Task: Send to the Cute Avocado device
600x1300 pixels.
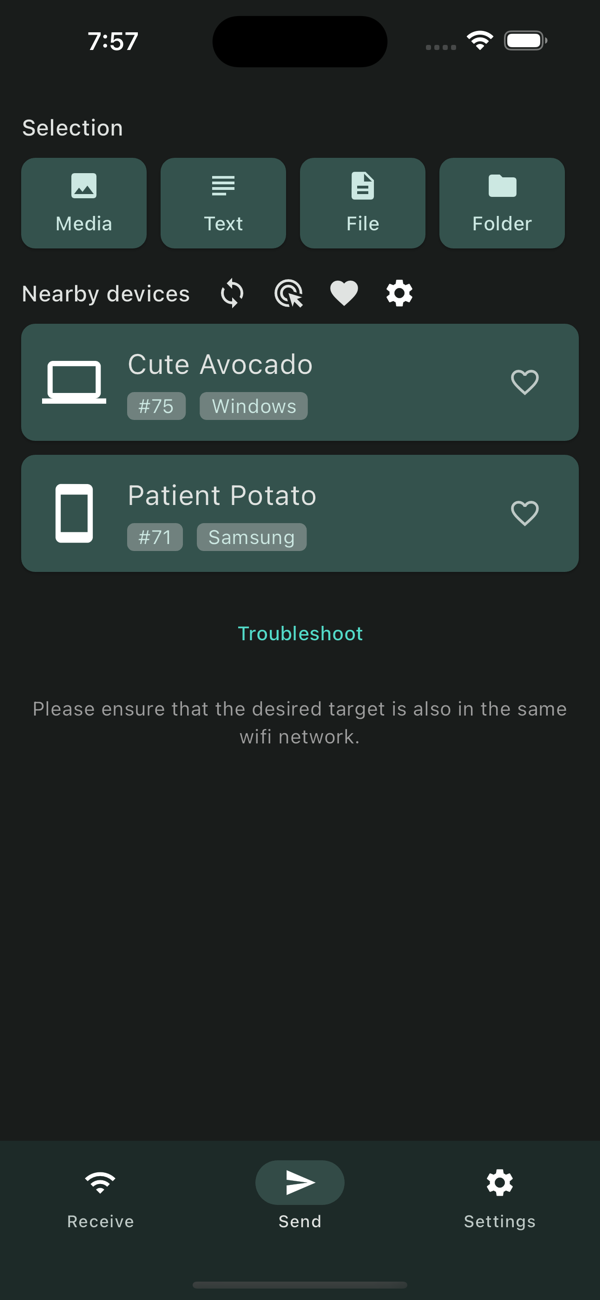Action: coord(300,382)
